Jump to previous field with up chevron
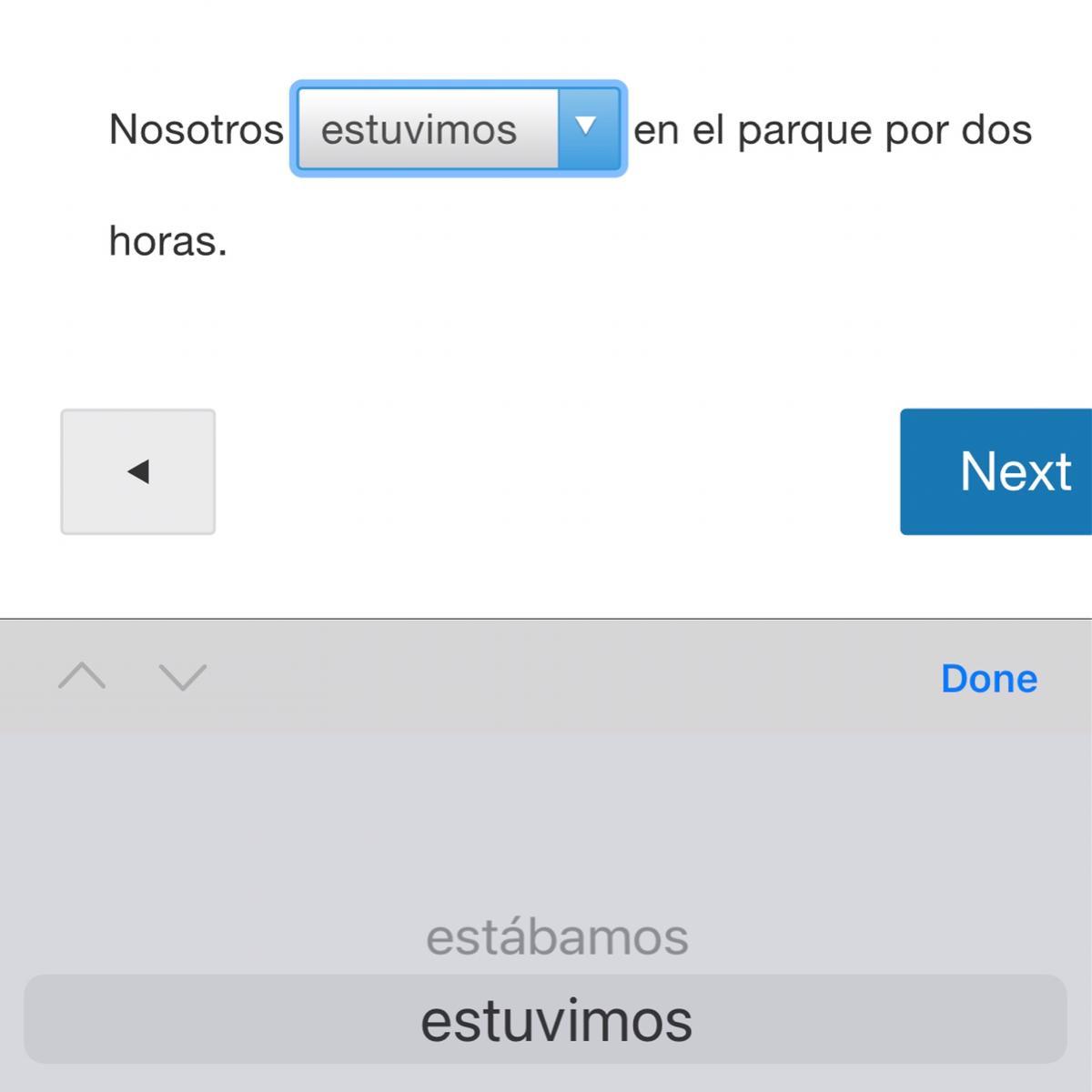The height and width of the screenshot is (1092, 1092). pyautogui.click(x=82, y=676)
